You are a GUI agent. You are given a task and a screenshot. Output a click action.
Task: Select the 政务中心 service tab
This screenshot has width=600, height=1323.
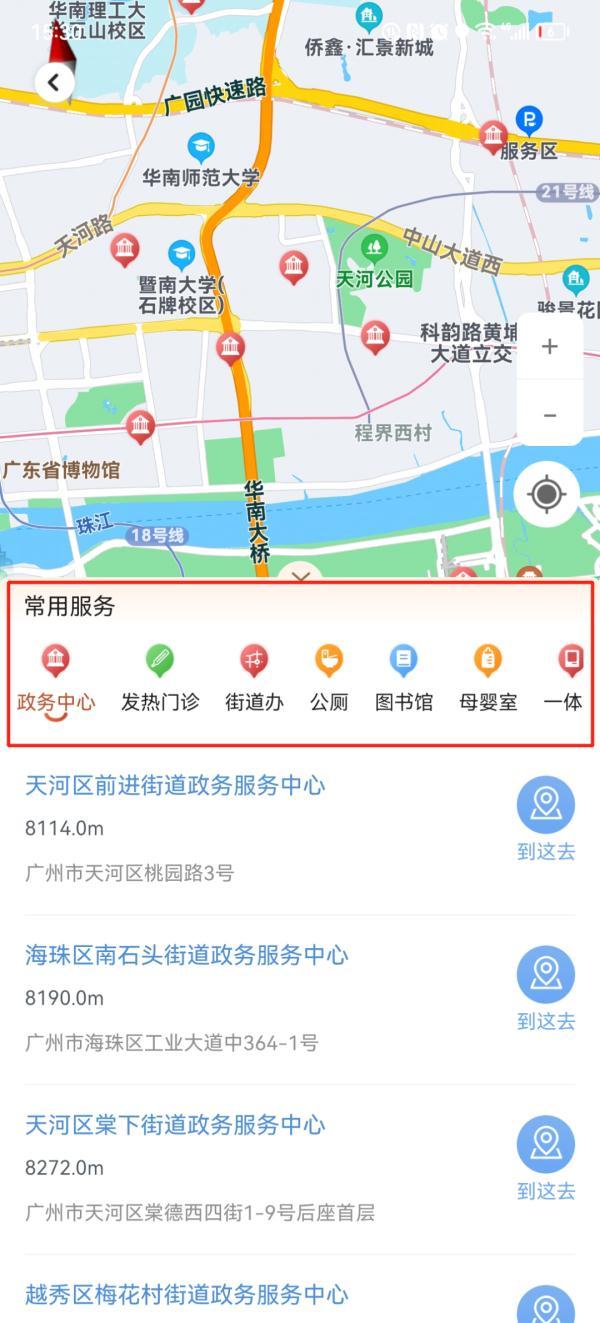(56, 678)
